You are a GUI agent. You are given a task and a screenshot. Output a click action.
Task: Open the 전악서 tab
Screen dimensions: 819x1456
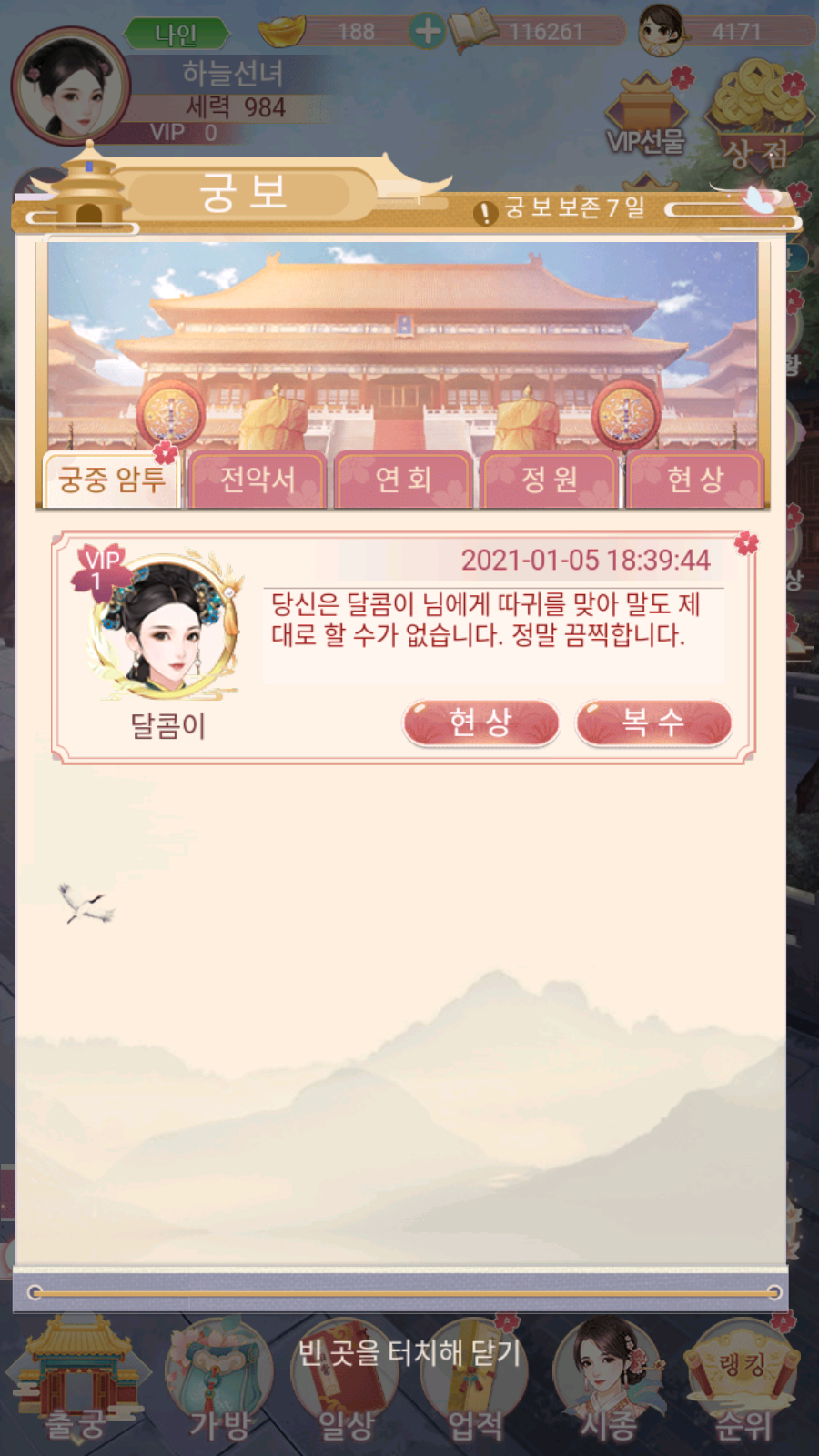click(x=258, y=480)
